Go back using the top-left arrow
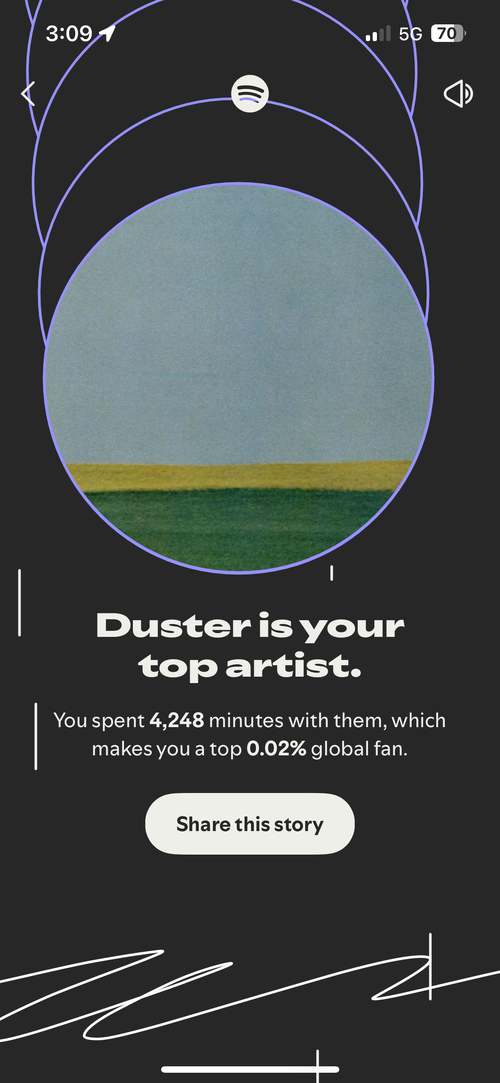Viewport: 500px width, 1083px height. pyautogui.click(x=28, y=94)
